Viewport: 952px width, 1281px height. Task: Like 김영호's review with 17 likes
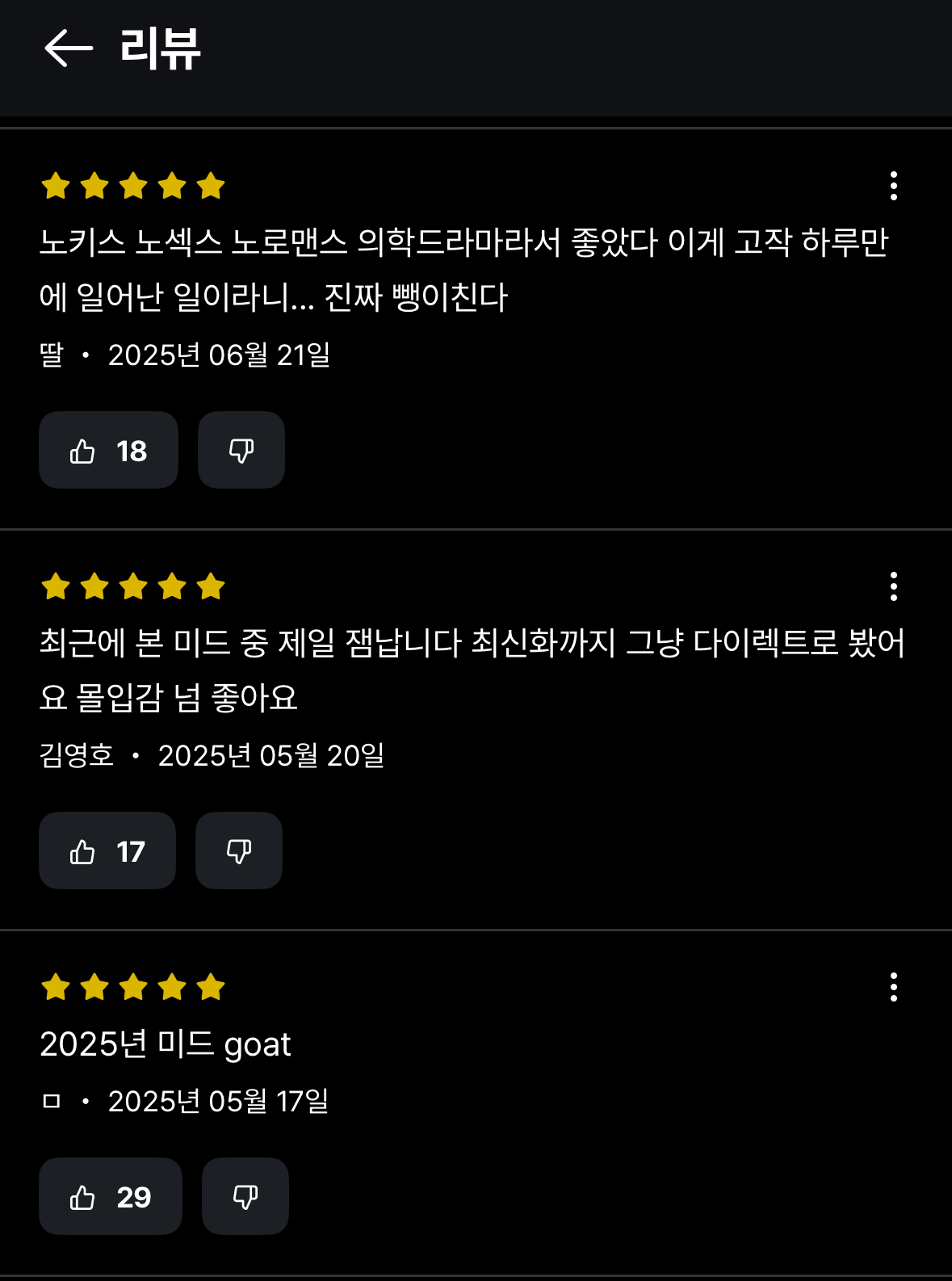click(107, 851)
